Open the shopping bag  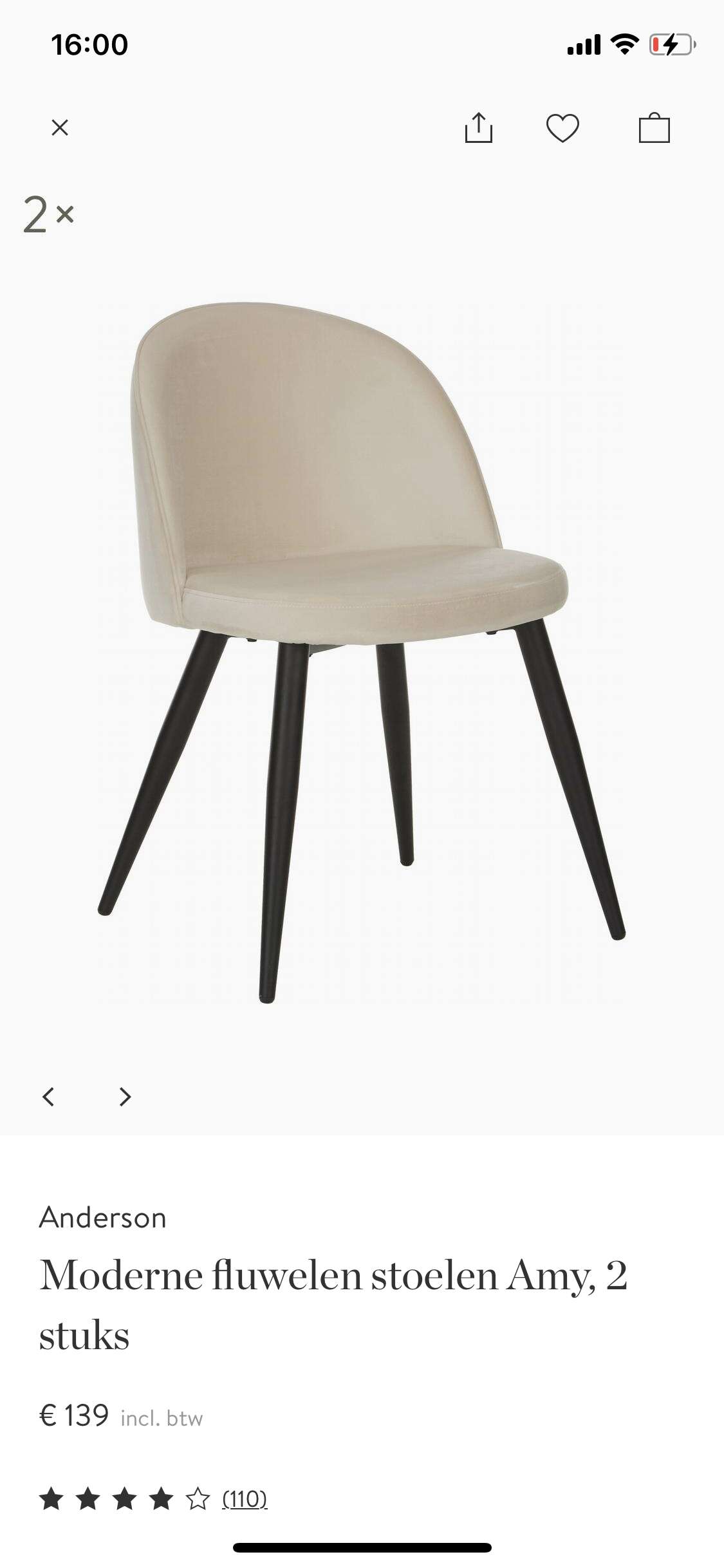(x=654, y=127)
